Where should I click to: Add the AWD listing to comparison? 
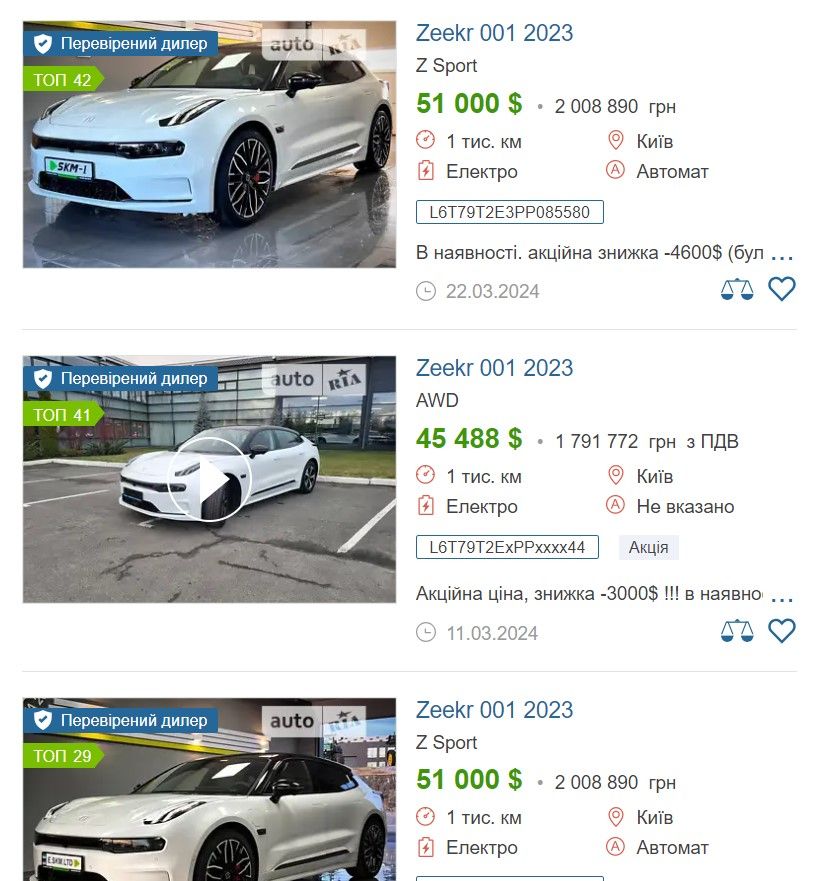(737, 632)
